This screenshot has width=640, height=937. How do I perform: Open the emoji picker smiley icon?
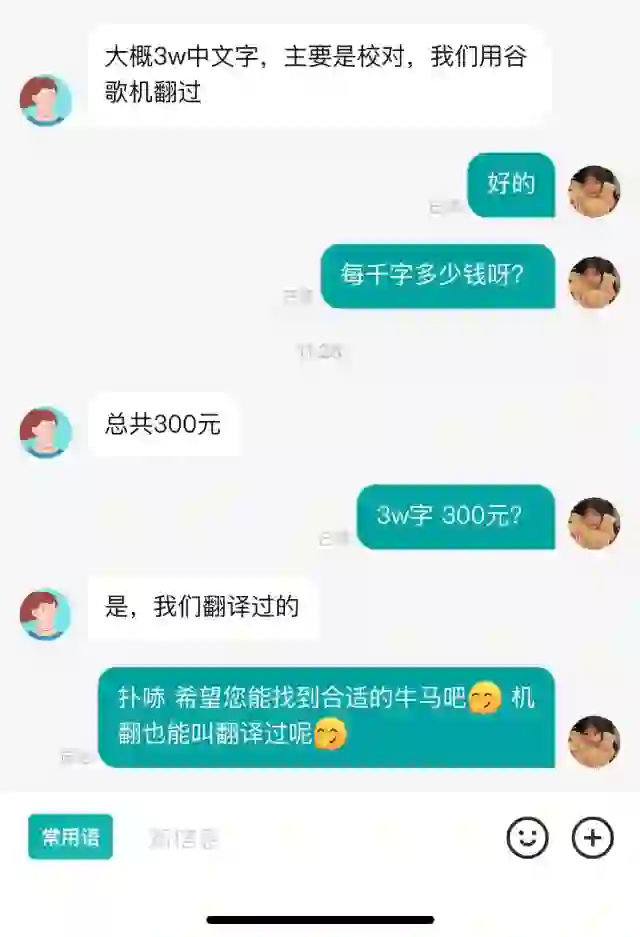[527, 837]
